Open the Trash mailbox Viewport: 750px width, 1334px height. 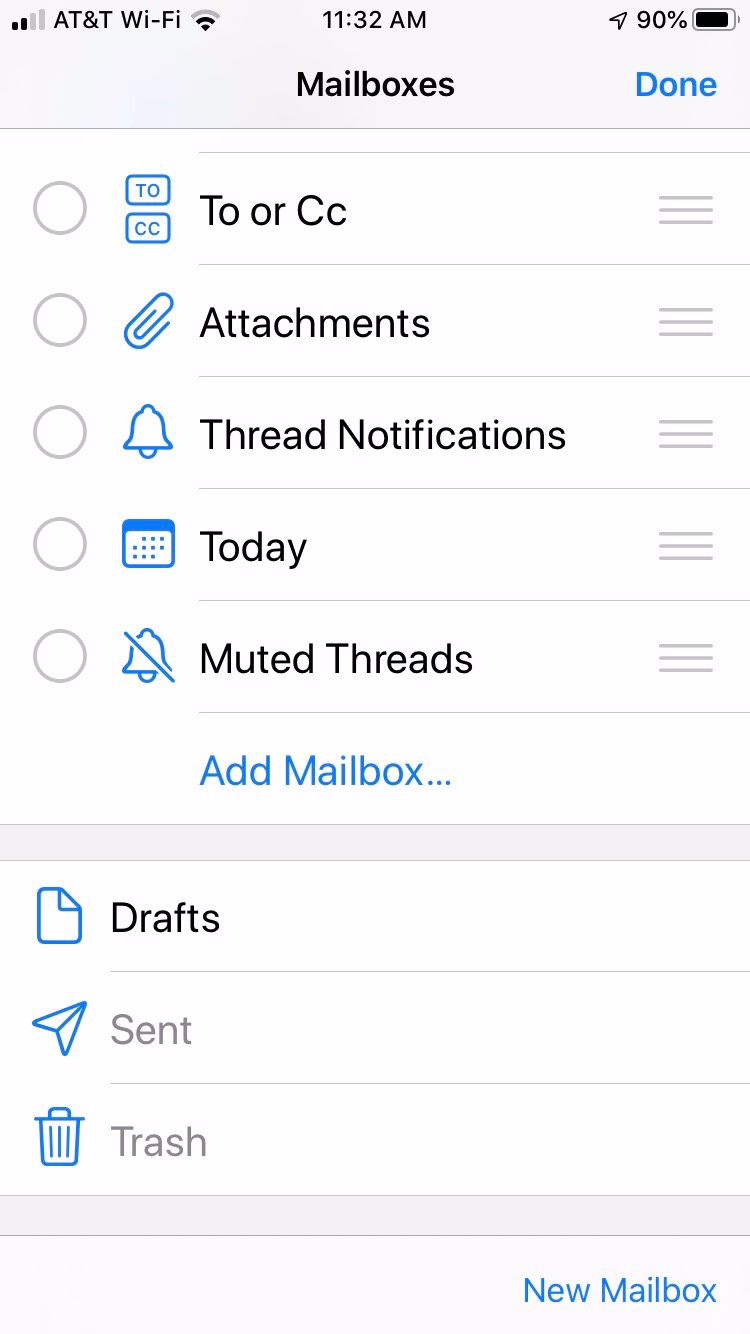[159, 1141]
